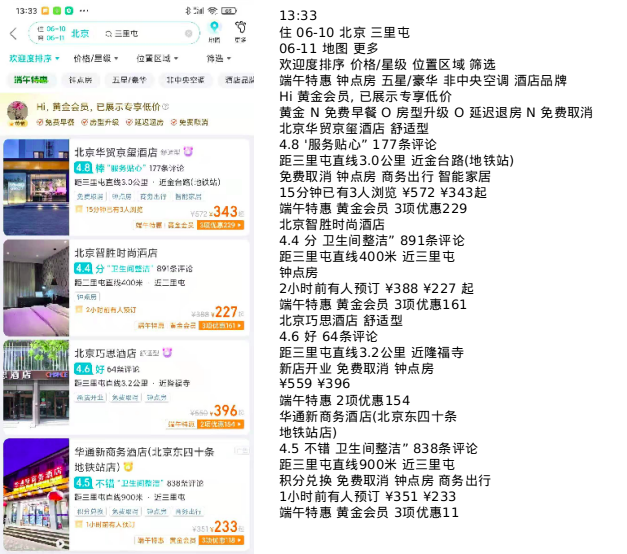Change the city 北京
This screenshot has width=627, height=554.
point(80,33)
